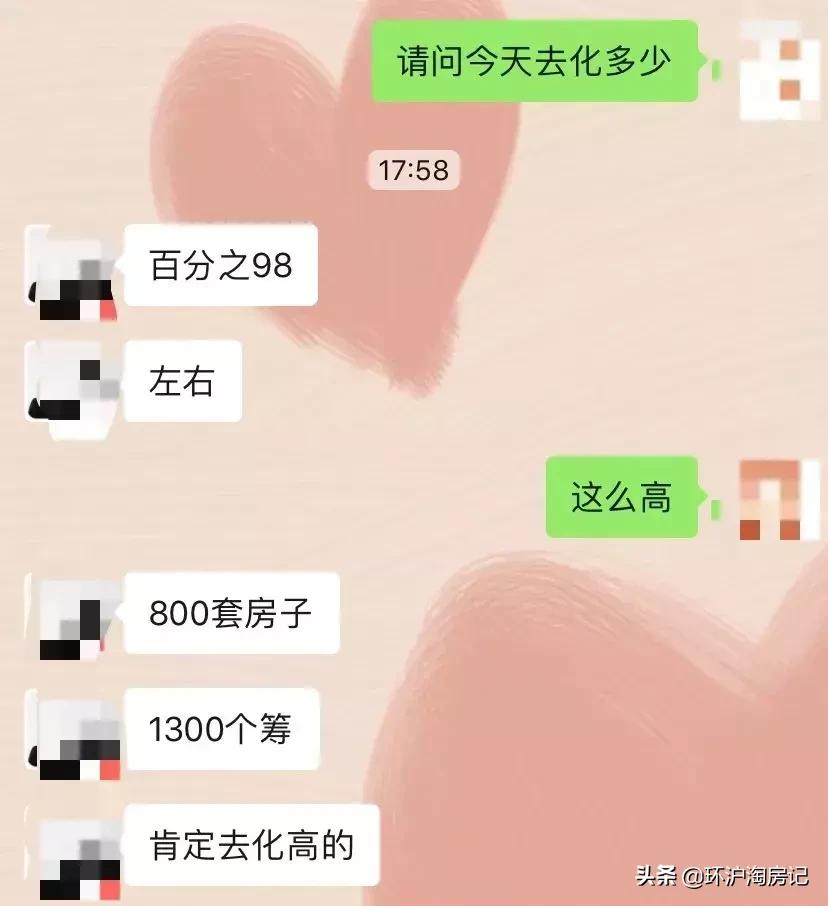Select the message bubble 请问今天去化多少
This screenshot has width=828, height=906.
pos(540,60)
